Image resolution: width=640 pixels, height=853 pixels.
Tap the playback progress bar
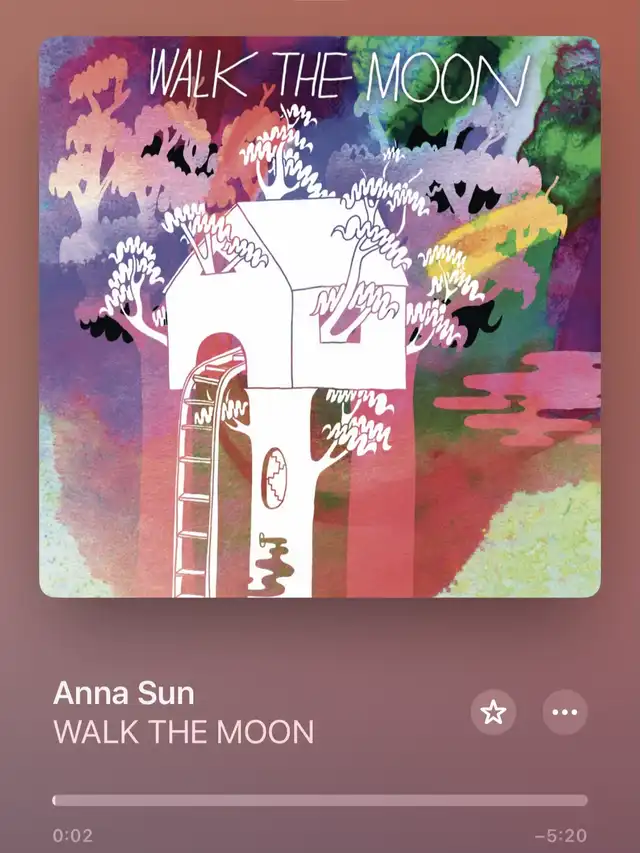(320, 800)
